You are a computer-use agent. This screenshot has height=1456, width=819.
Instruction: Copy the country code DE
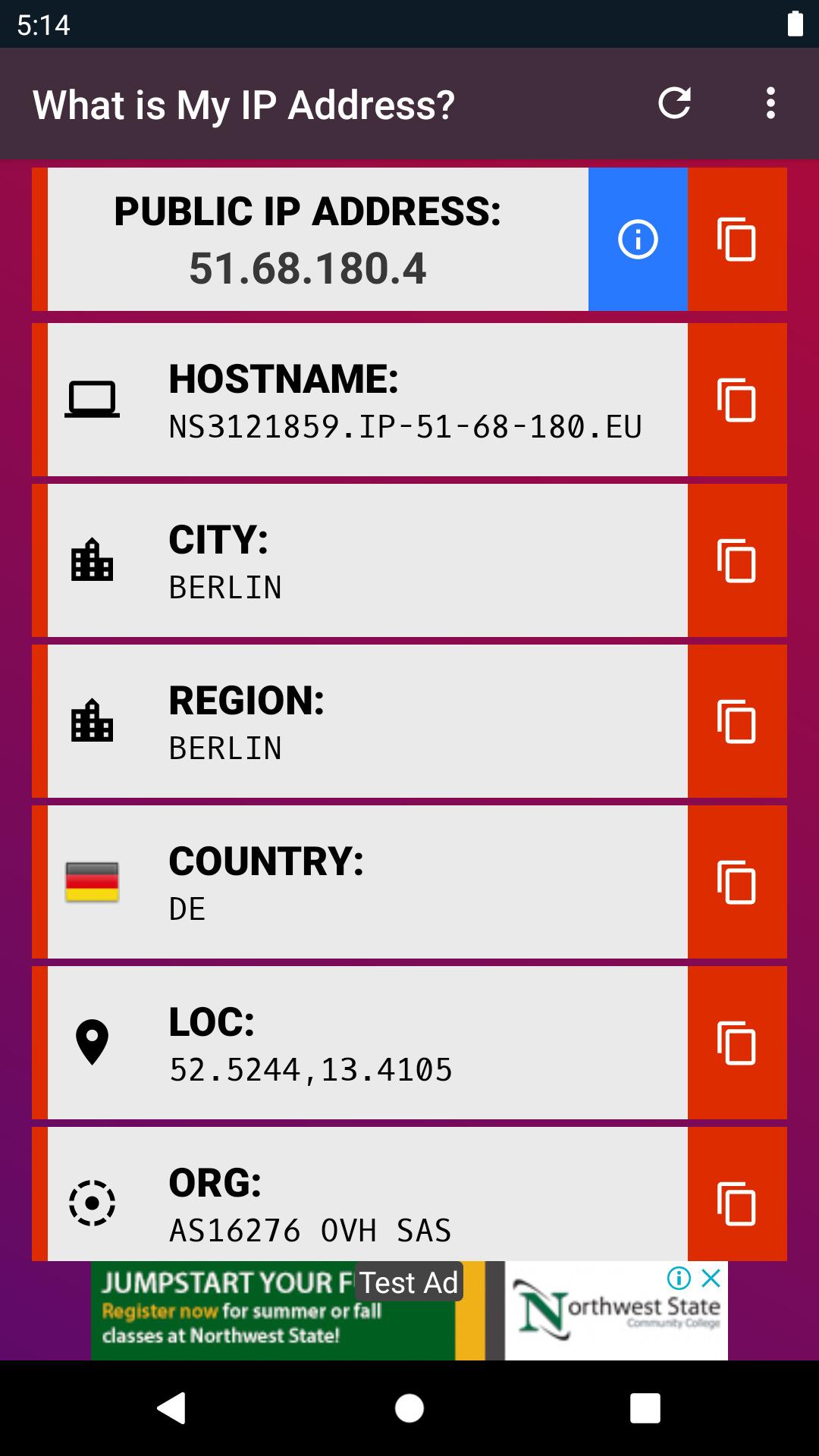736,883
